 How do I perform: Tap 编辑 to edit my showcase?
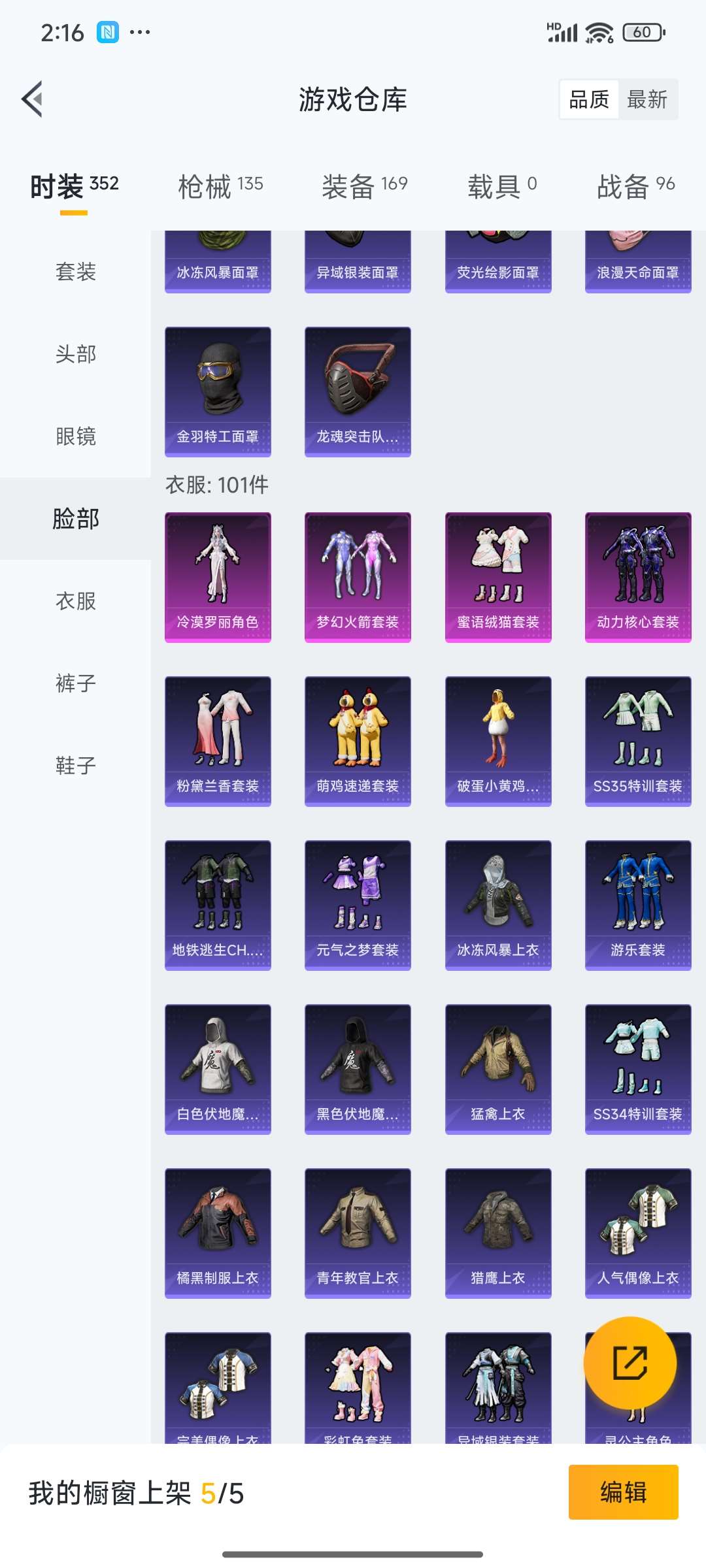pyautogui.click(x=623, y=1492)
